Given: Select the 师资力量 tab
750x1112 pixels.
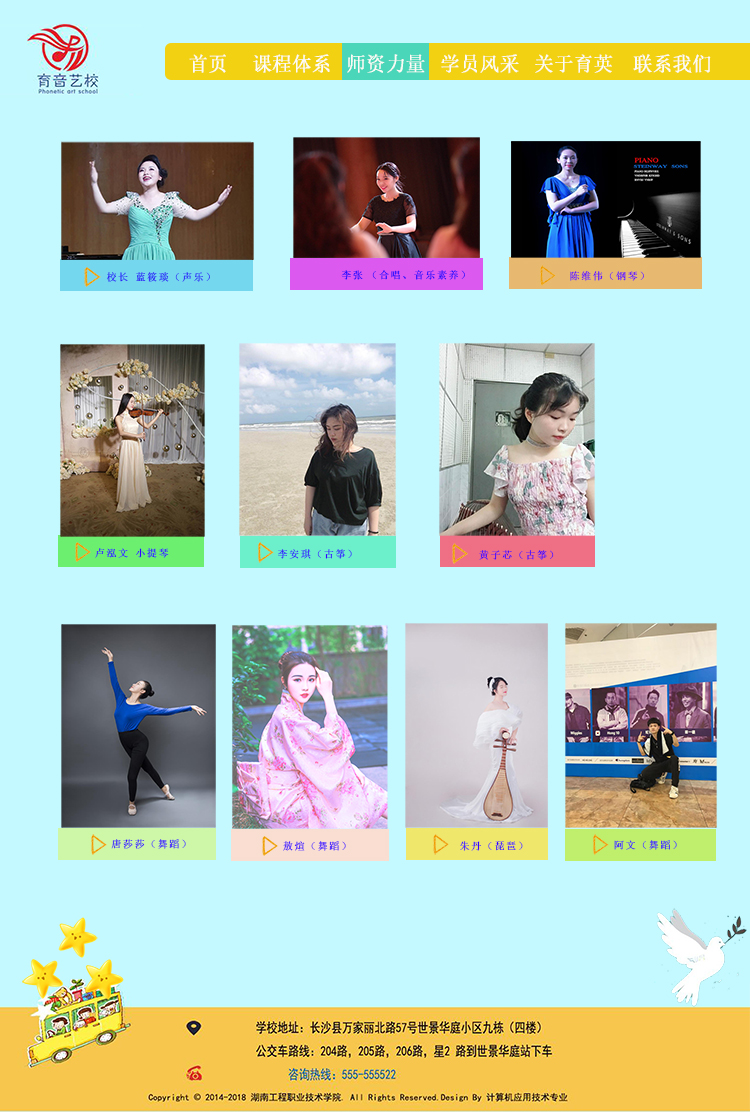Looking at the screenshot, I should (385, 64).
